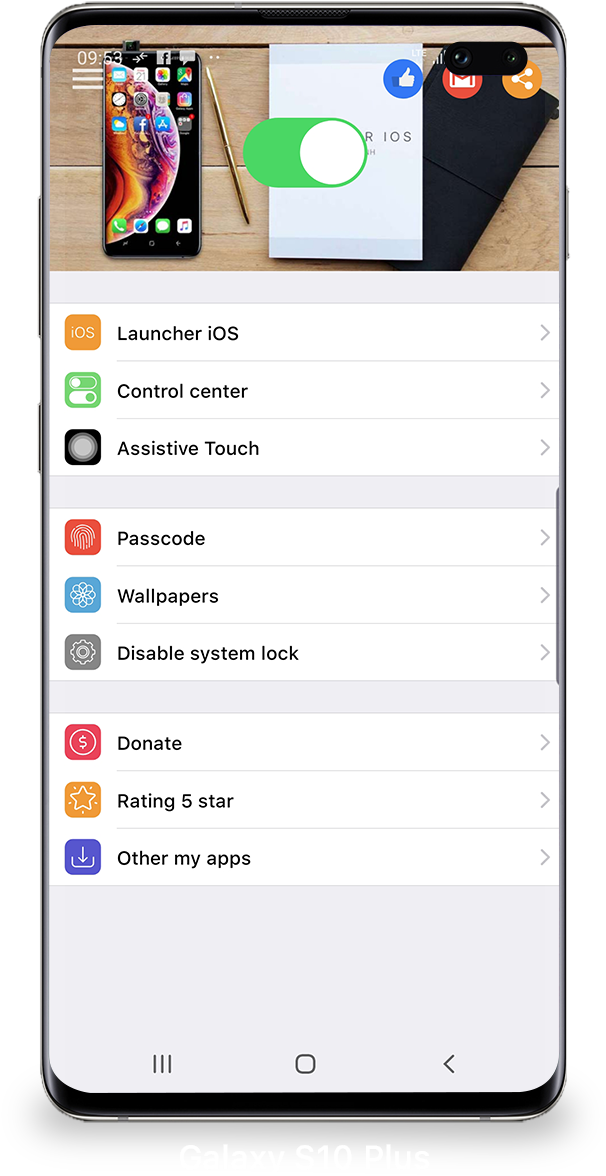Image resolution: width=606 pixels, height=1176 pixels.
Task: Turn off the green main switch
Action: pos(305,152)
